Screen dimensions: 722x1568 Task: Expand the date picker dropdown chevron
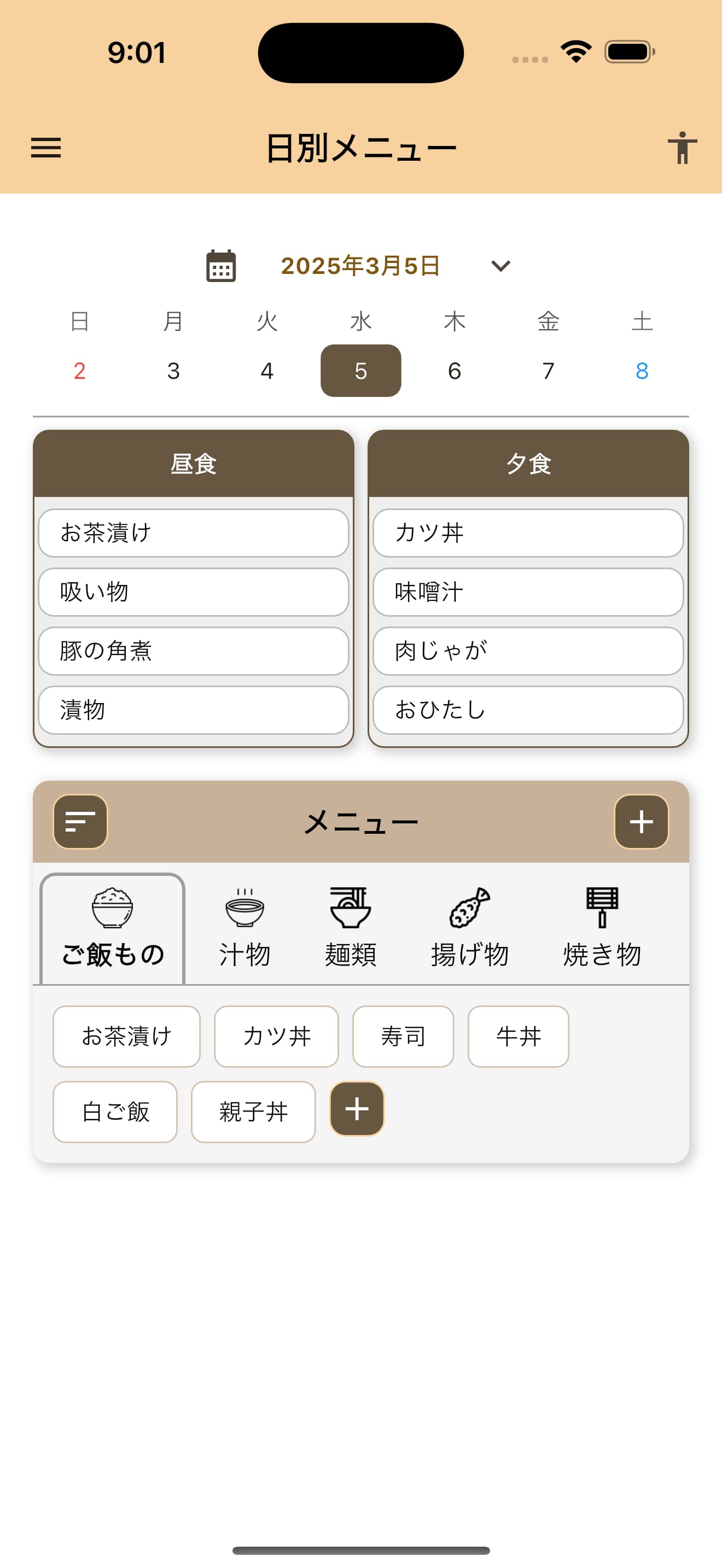[x=500, y=266]
